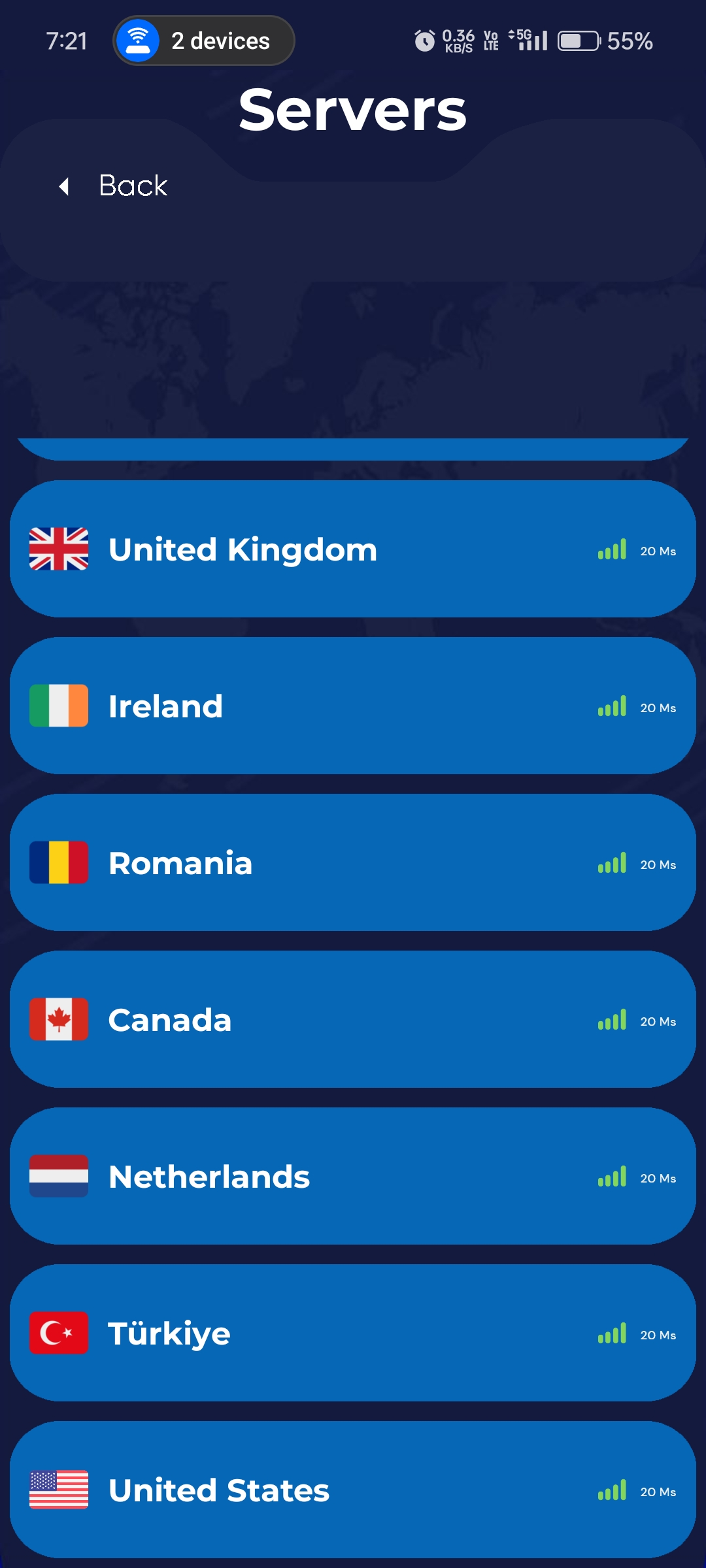This screenshot has height=1568, width=706.
Task: Go back using the Back button
Action: [x=114, y=186]
